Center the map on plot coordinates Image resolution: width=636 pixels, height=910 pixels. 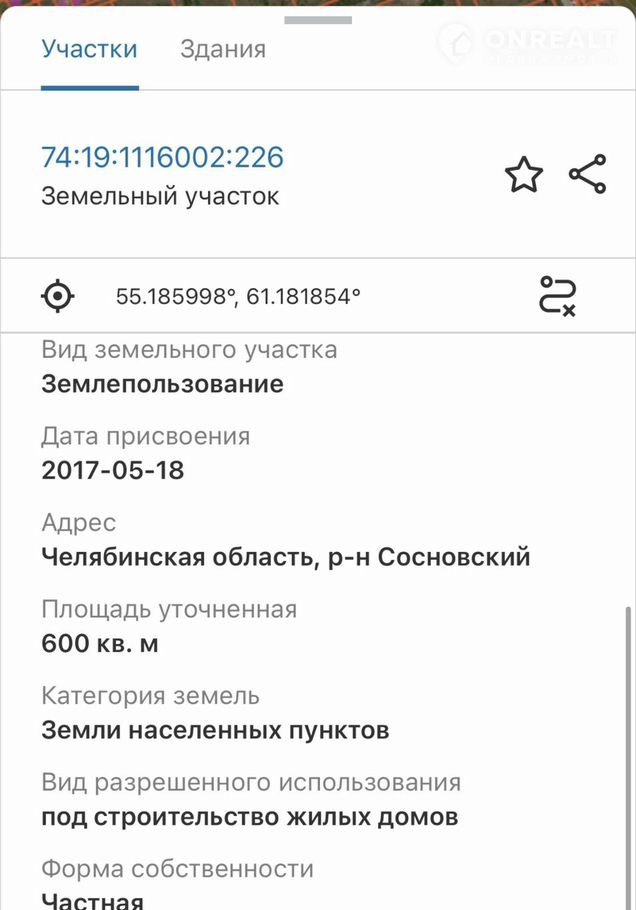[58, 296]
